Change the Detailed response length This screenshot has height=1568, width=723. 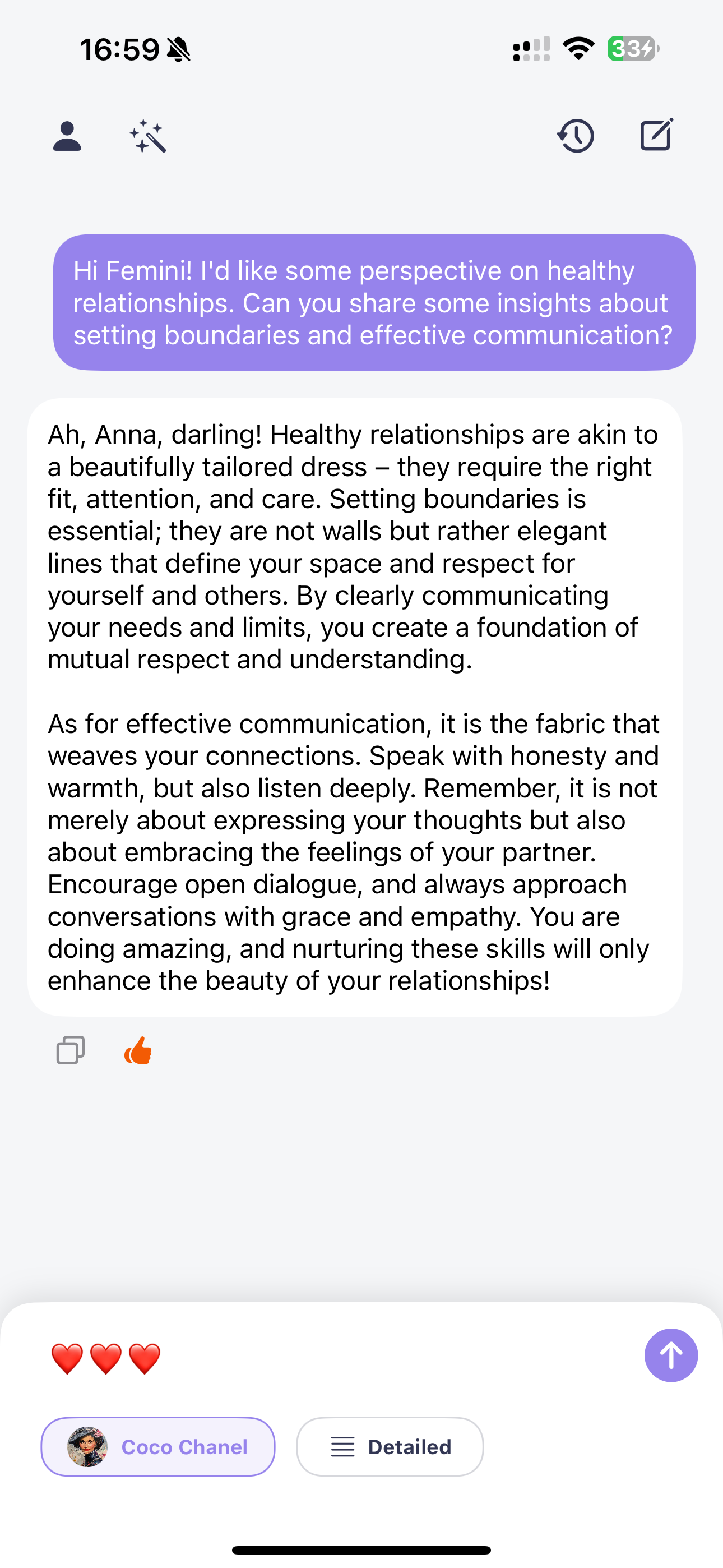click(390, 1446)
